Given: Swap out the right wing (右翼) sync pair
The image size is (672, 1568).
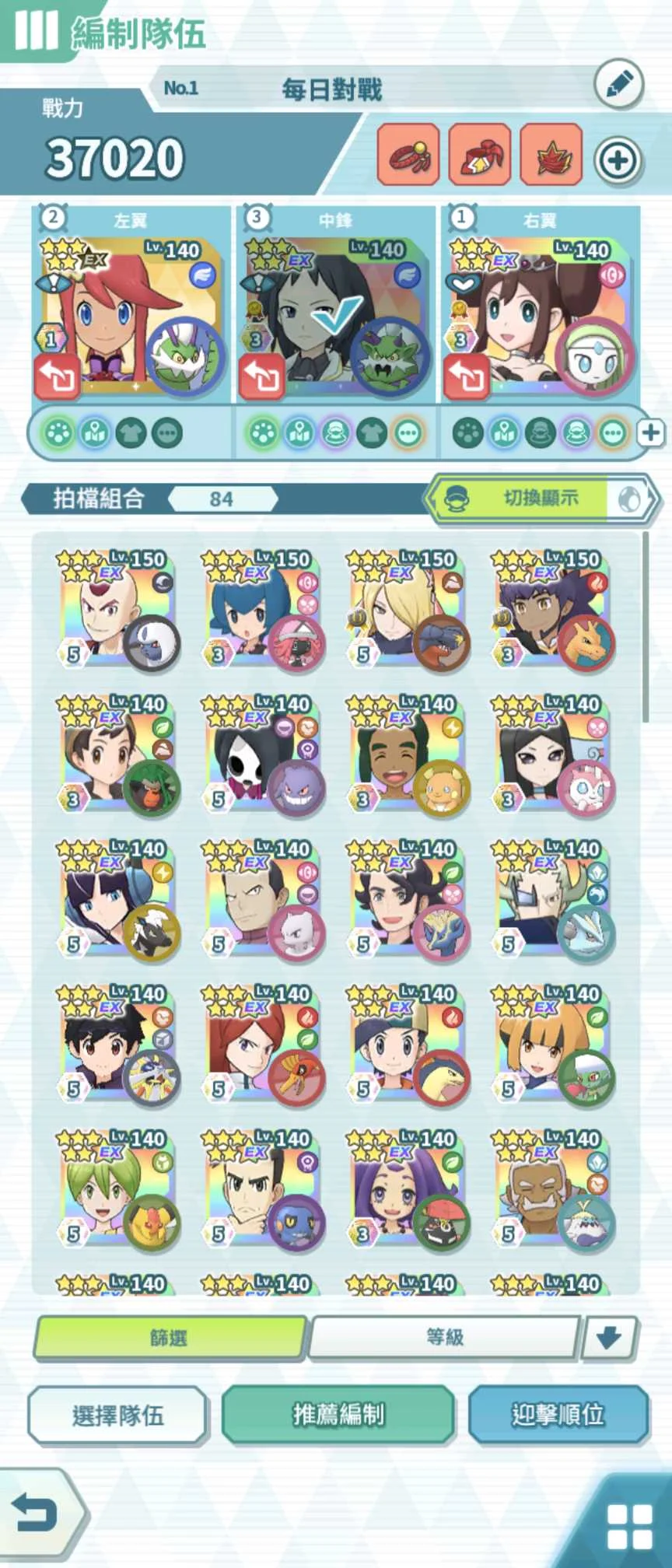Looking at the screenshot, I should click(466, 376).
